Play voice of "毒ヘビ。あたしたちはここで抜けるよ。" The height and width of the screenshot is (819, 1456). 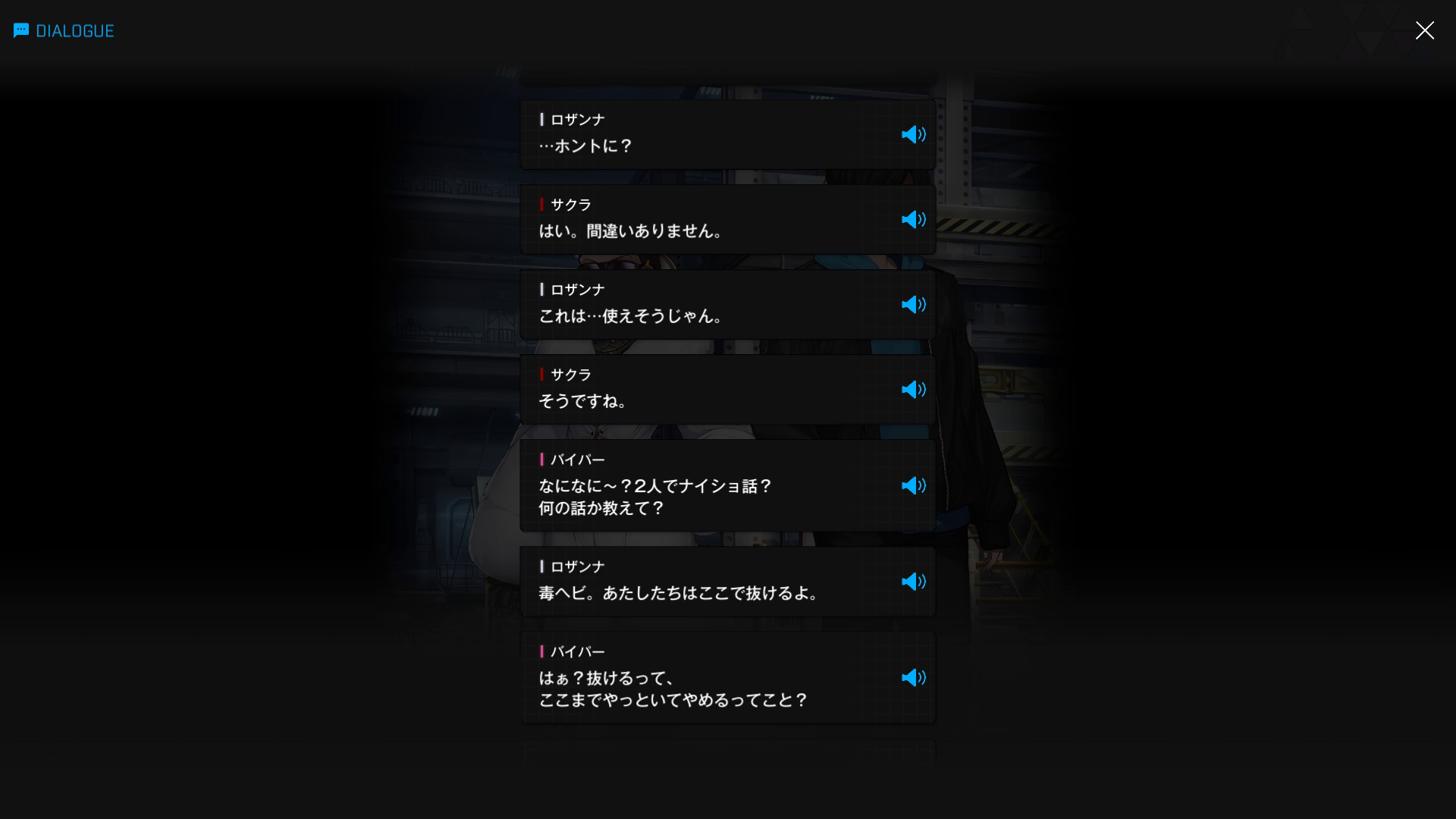[913, 582]
